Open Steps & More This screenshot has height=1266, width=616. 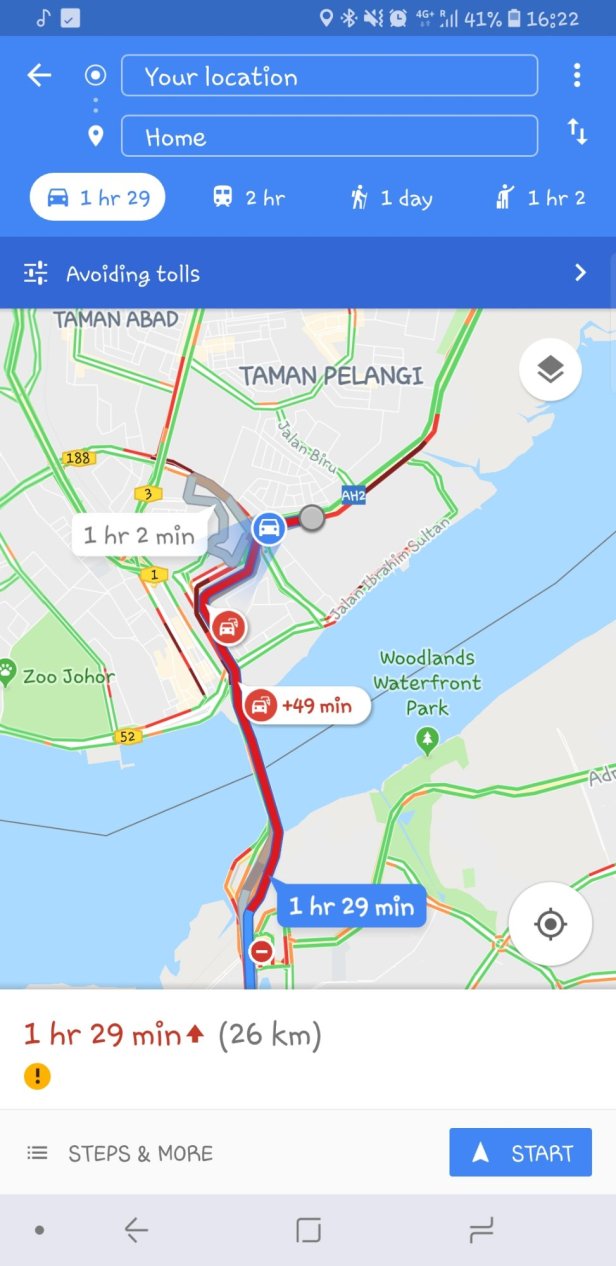[x=120, y=1153]
